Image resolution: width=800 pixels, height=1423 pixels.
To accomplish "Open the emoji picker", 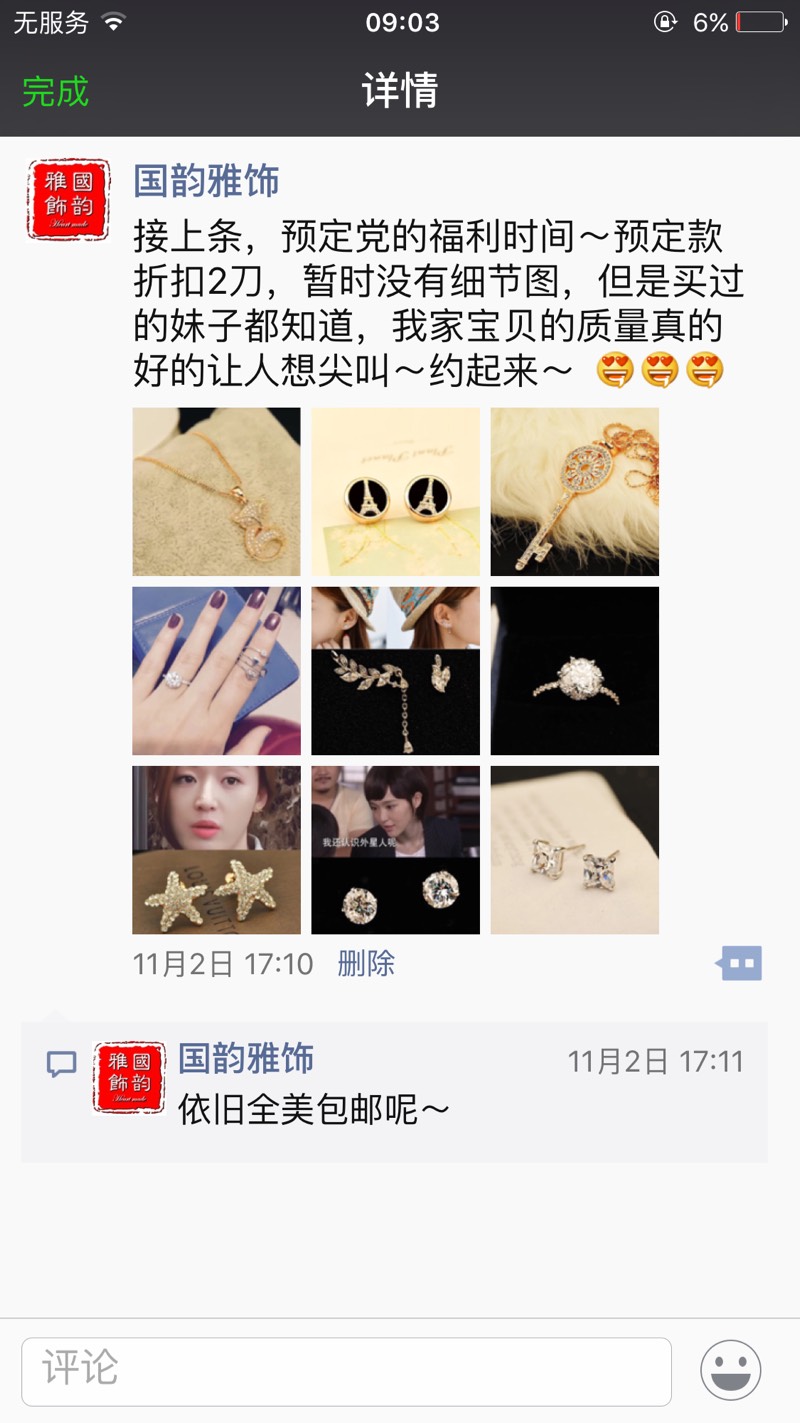I will tap(730, 1370).
